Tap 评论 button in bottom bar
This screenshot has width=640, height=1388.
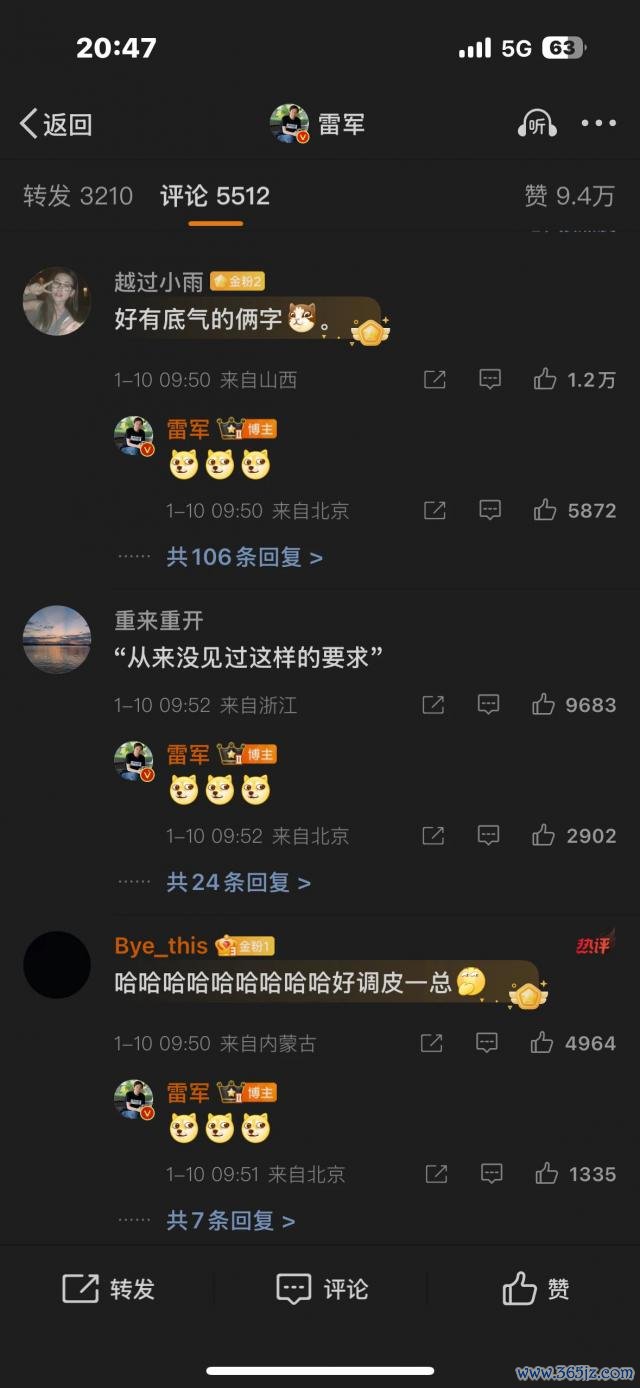(321, 1289)
